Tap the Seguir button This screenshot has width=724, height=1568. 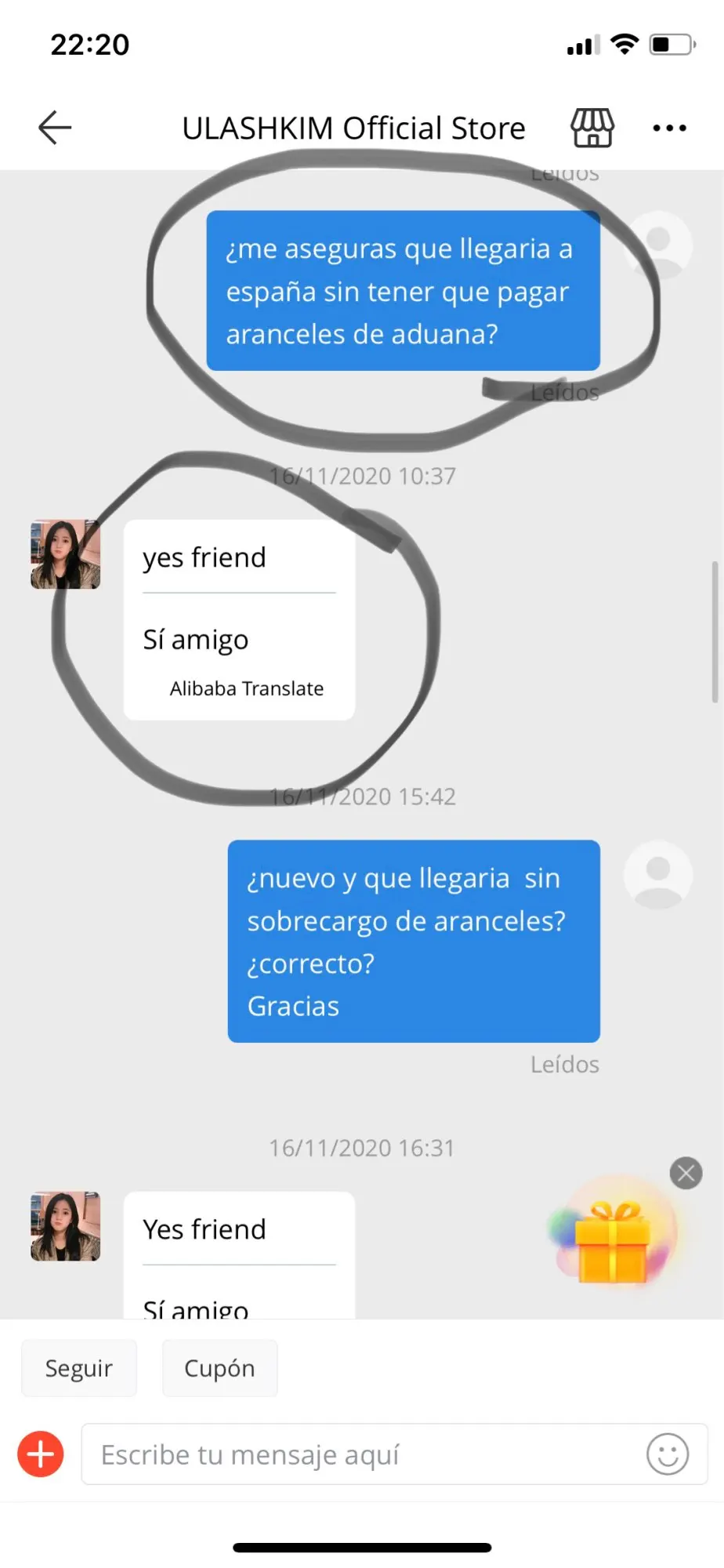(79, 1368)
